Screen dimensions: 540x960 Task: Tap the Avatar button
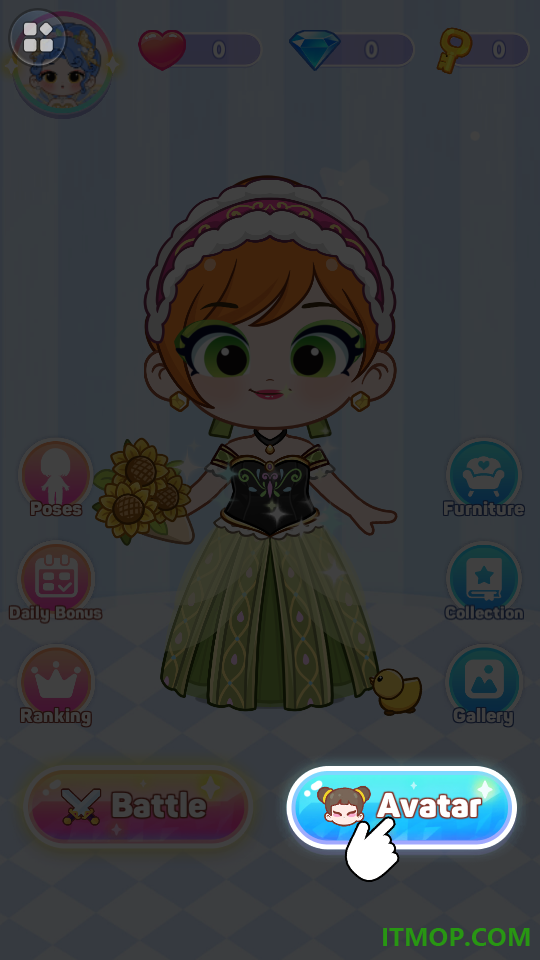click(x=402, y=807)
